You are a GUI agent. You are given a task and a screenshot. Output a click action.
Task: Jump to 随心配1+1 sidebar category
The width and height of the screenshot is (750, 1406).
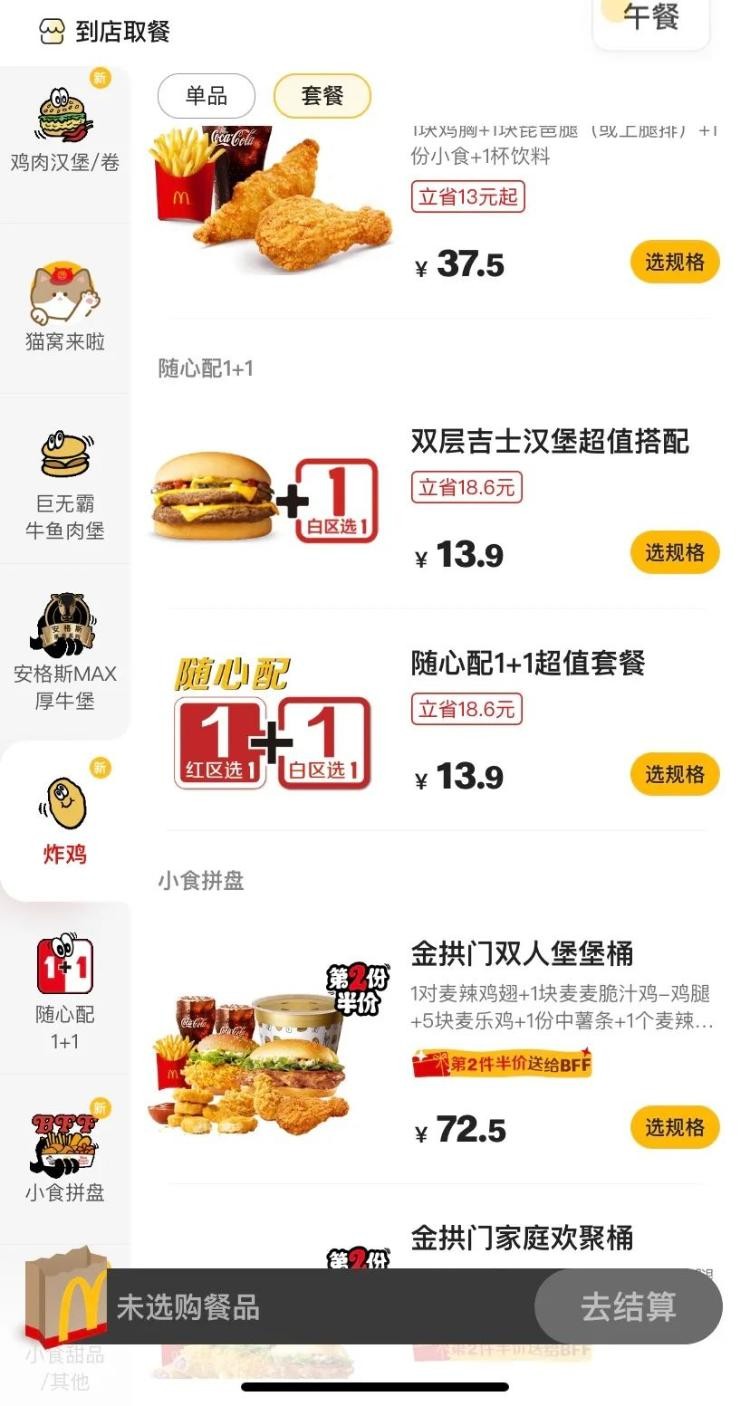(x=65, y=990)
